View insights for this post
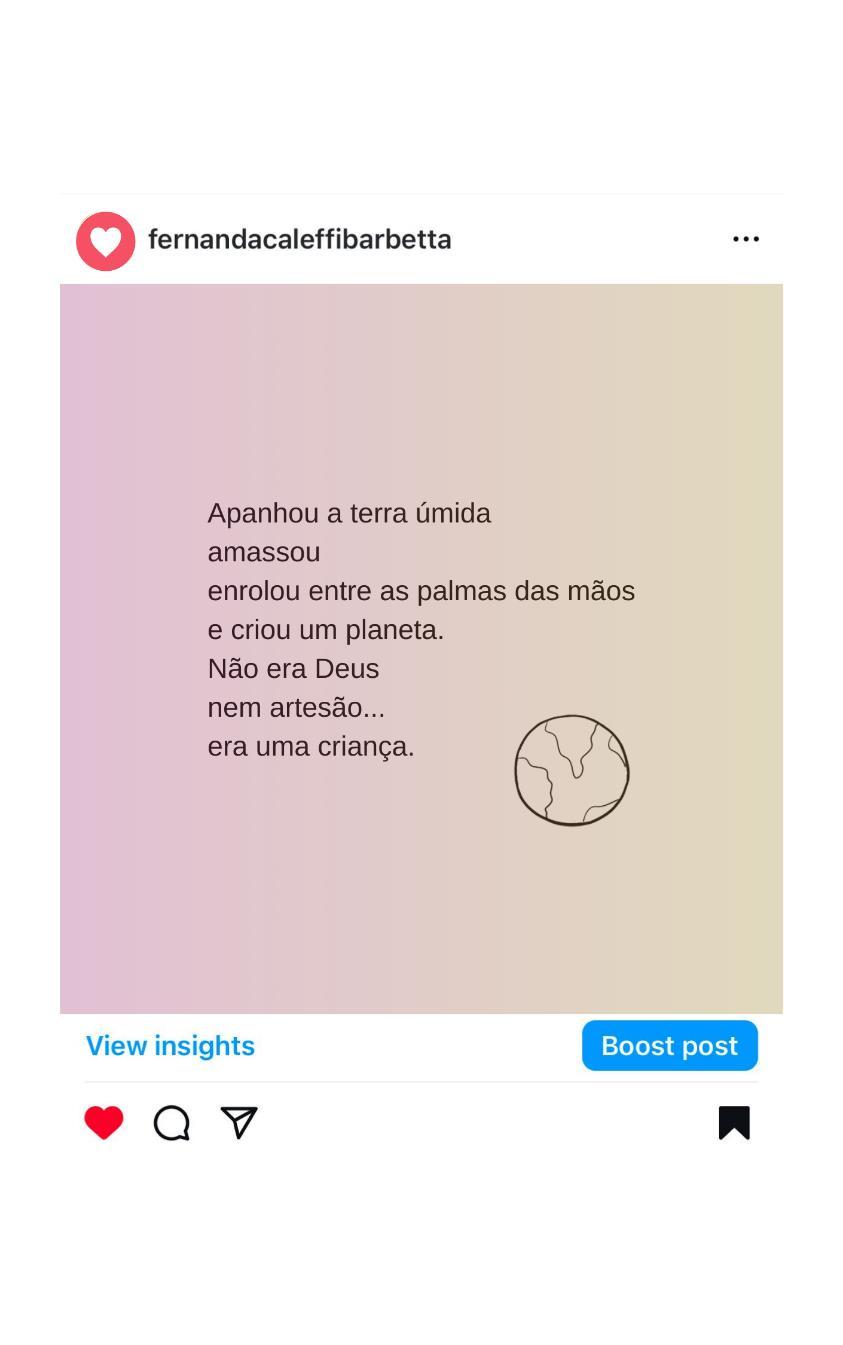The height and width of the screenshot is (1345, 843). pos(170,1045)
